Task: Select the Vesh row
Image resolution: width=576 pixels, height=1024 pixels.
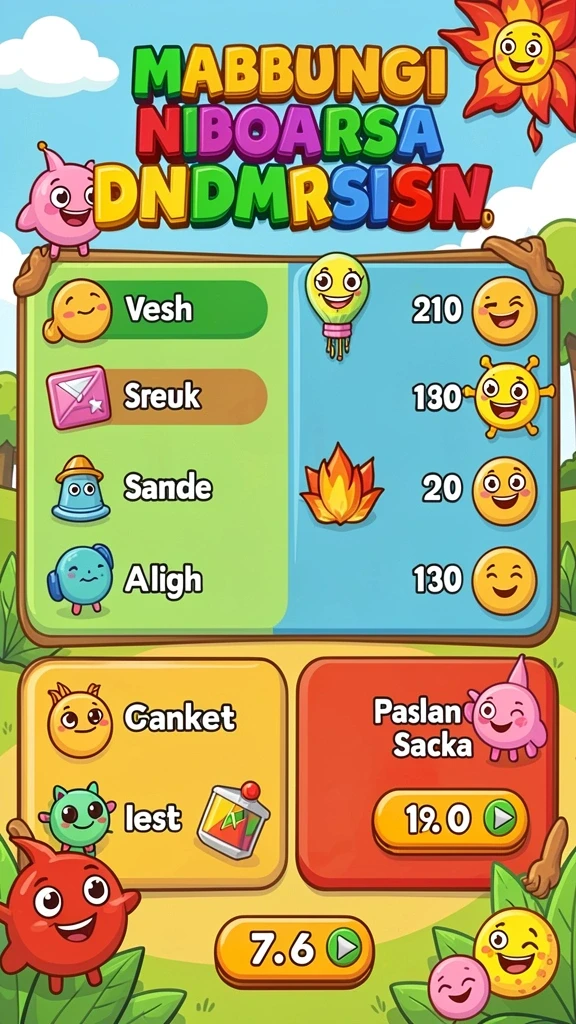Action: (157, 308)
